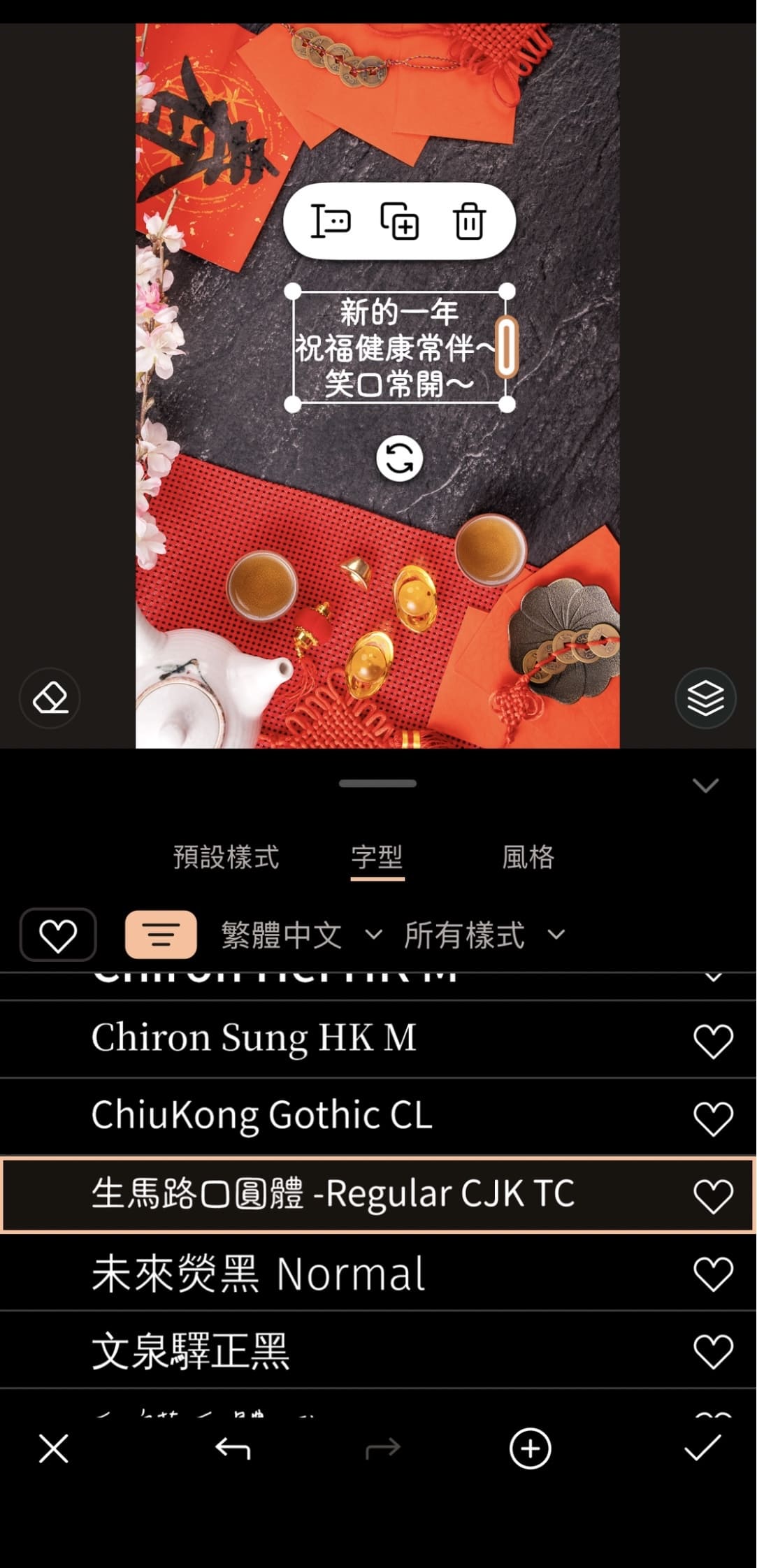Open the font filter options icon
The image size is (757, 1568).
[x=160, y=935]
